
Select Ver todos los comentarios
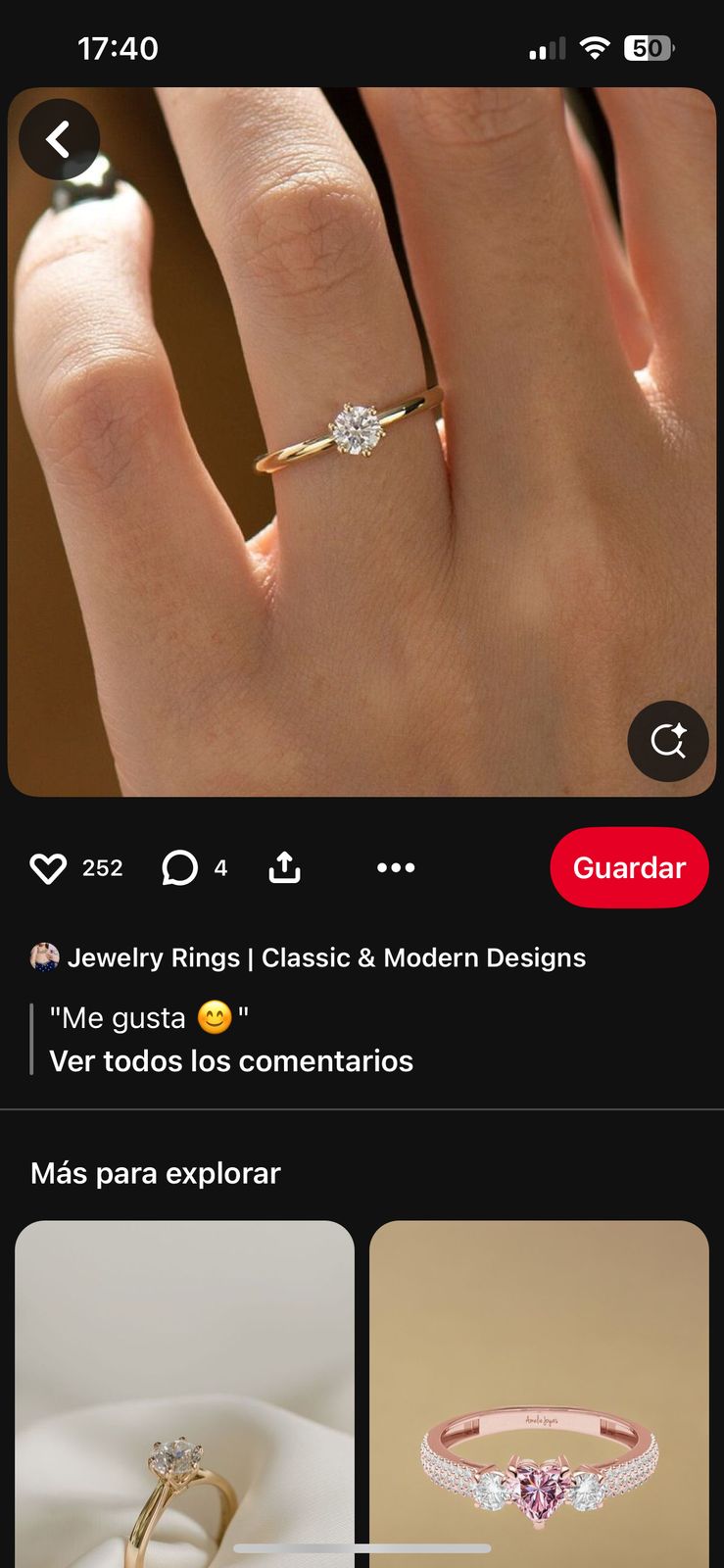(x=231, y=1060)
